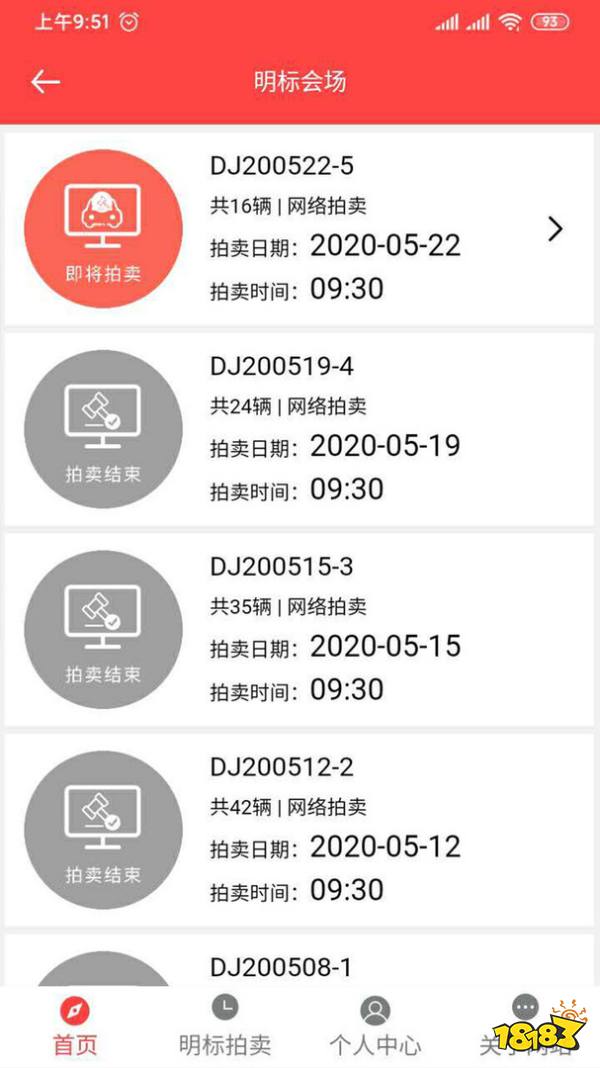Viewport: 600px width, 1068px height.
Task: Switch to the 首页 tab
Action: coord(75,1026)
